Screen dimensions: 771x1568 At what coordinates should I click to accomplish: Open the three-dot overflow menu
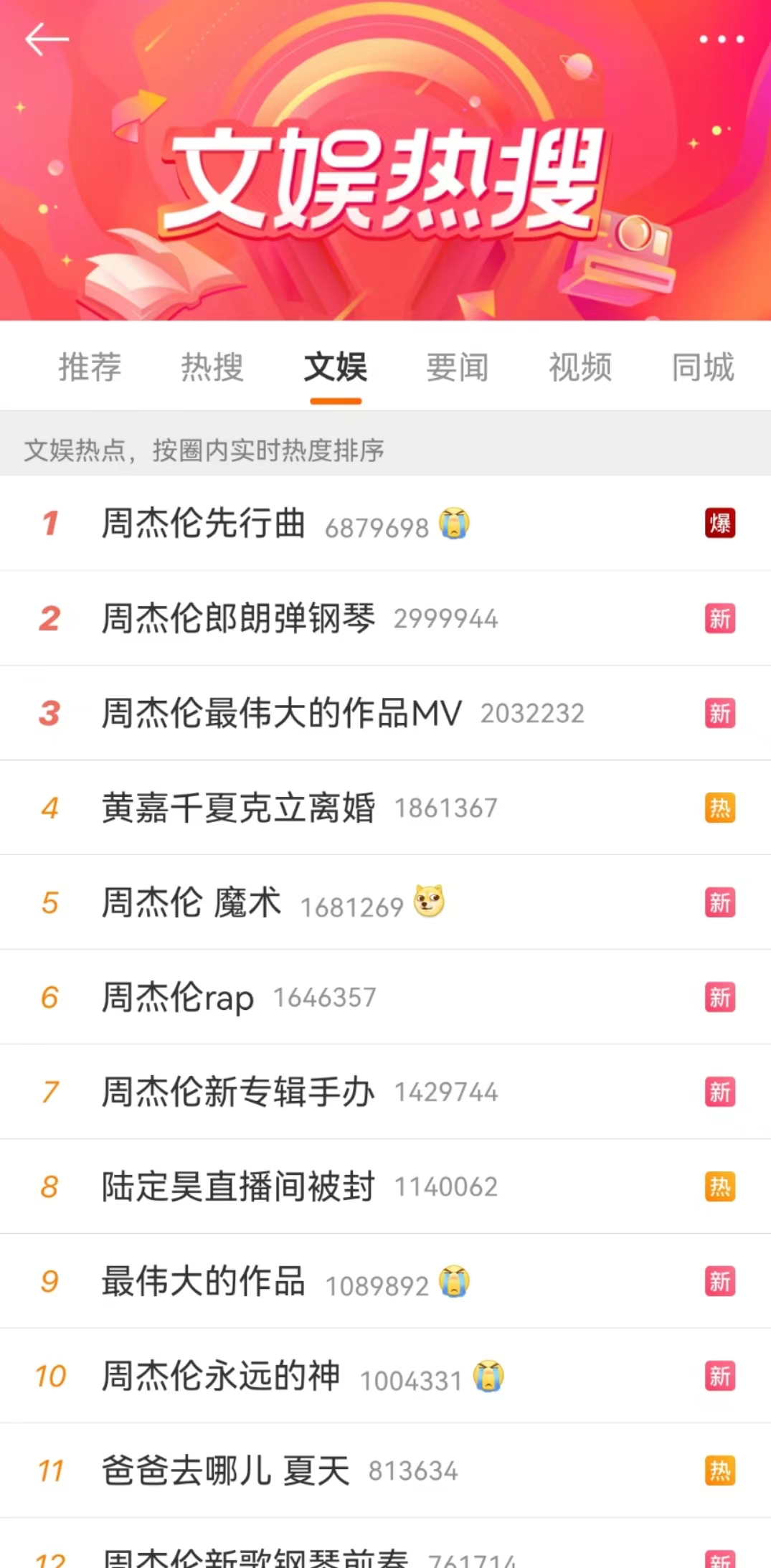pyautogui.click(x=722, y=39)
